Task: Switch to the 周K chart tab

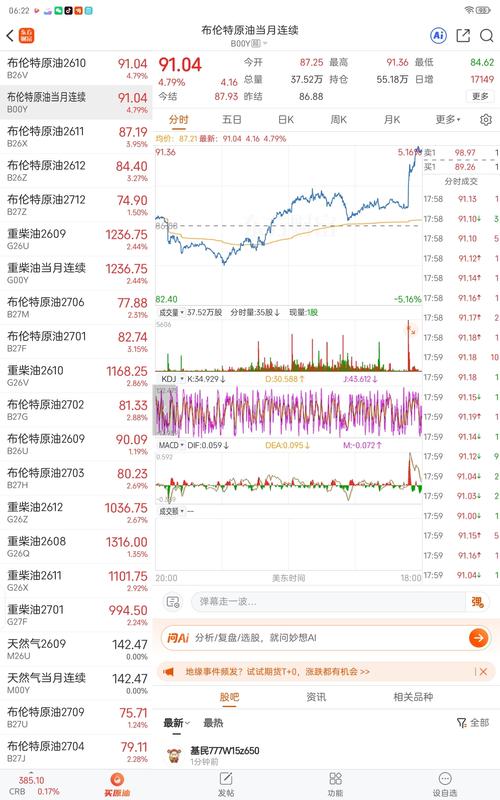Action: coord(338,119)
